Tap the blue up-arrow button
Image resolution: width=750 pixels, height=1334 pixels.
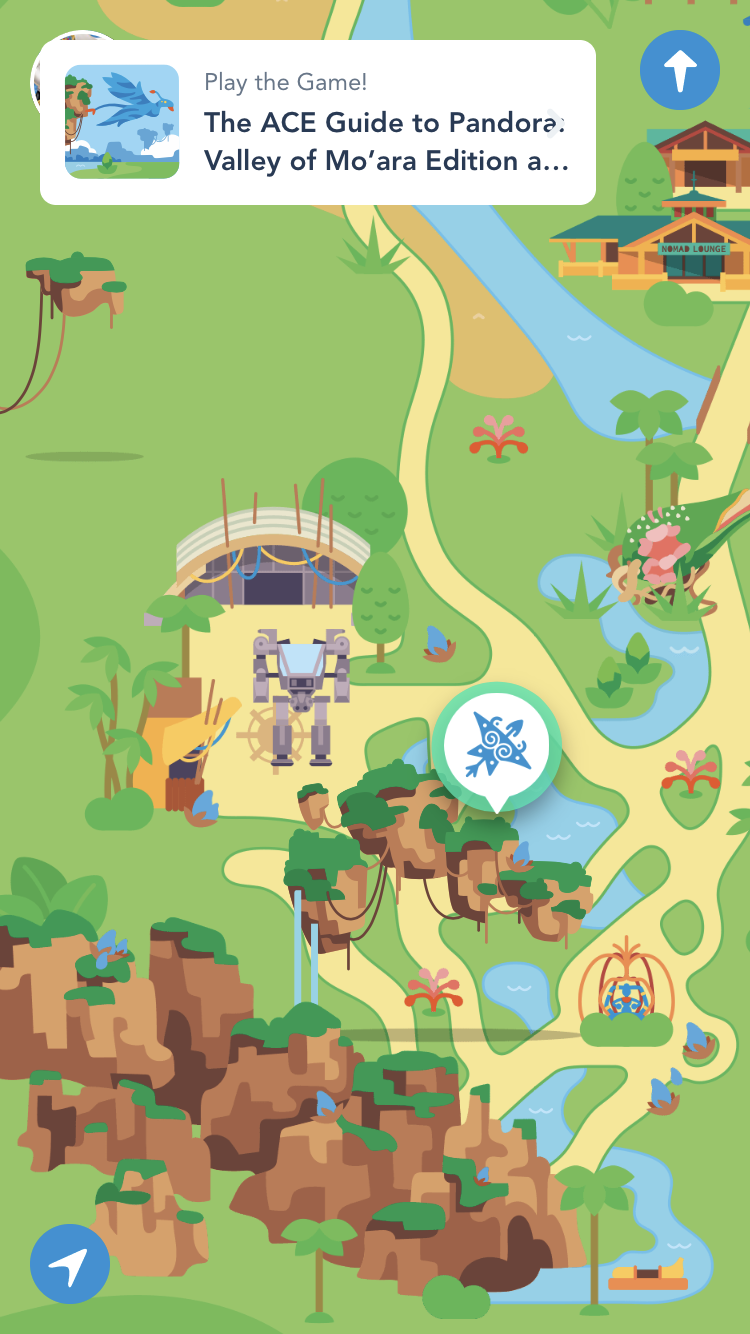coord(680,70)
